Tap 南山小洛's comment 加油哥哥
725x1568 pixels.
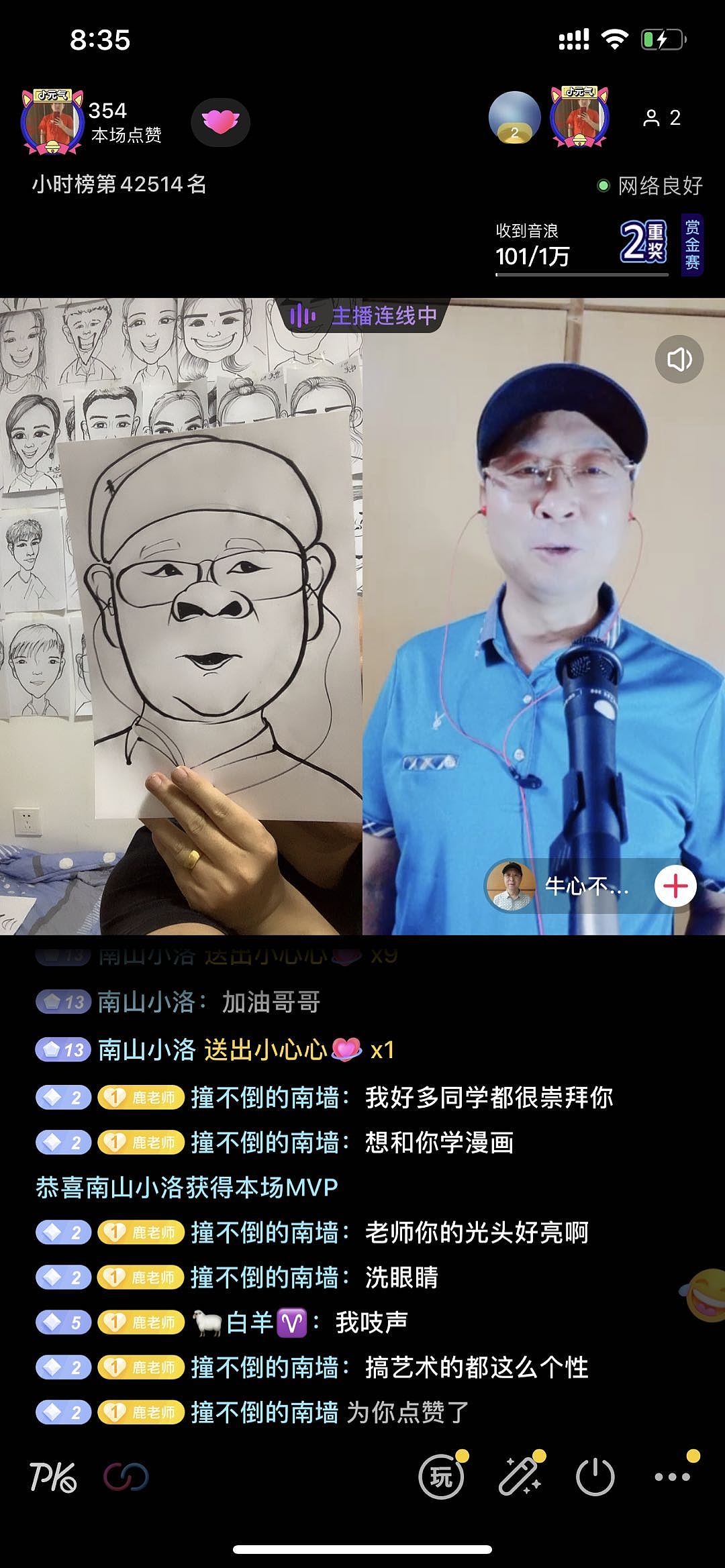(271, 1002)
